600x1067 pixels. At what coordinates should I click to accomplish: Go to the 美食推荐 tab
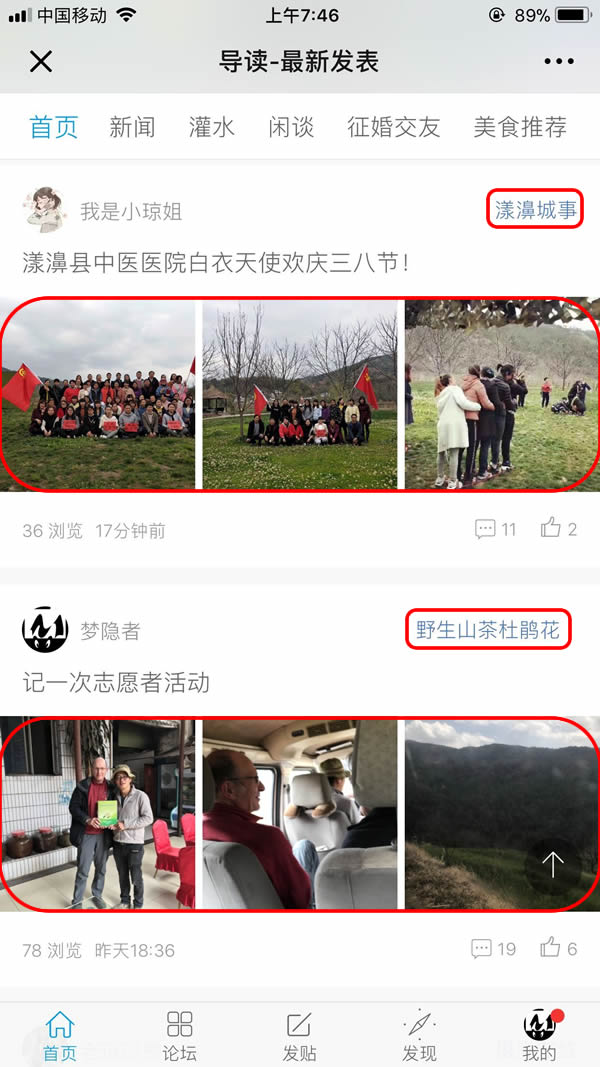point(520,127)
